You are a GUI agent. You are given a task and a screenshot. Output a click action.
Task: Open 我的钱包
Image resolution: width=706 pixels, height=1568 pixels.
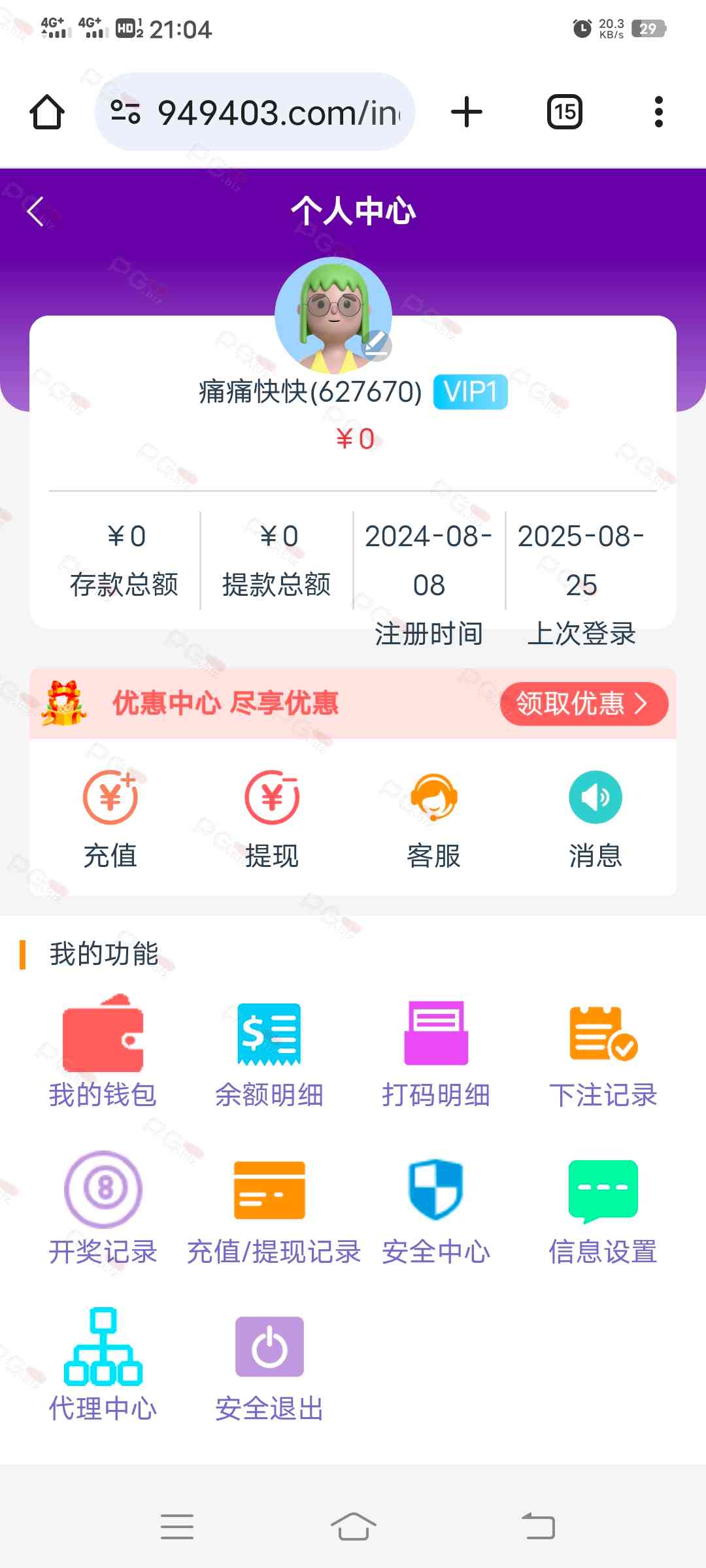pyautogui.click(x=103, y=1052)
